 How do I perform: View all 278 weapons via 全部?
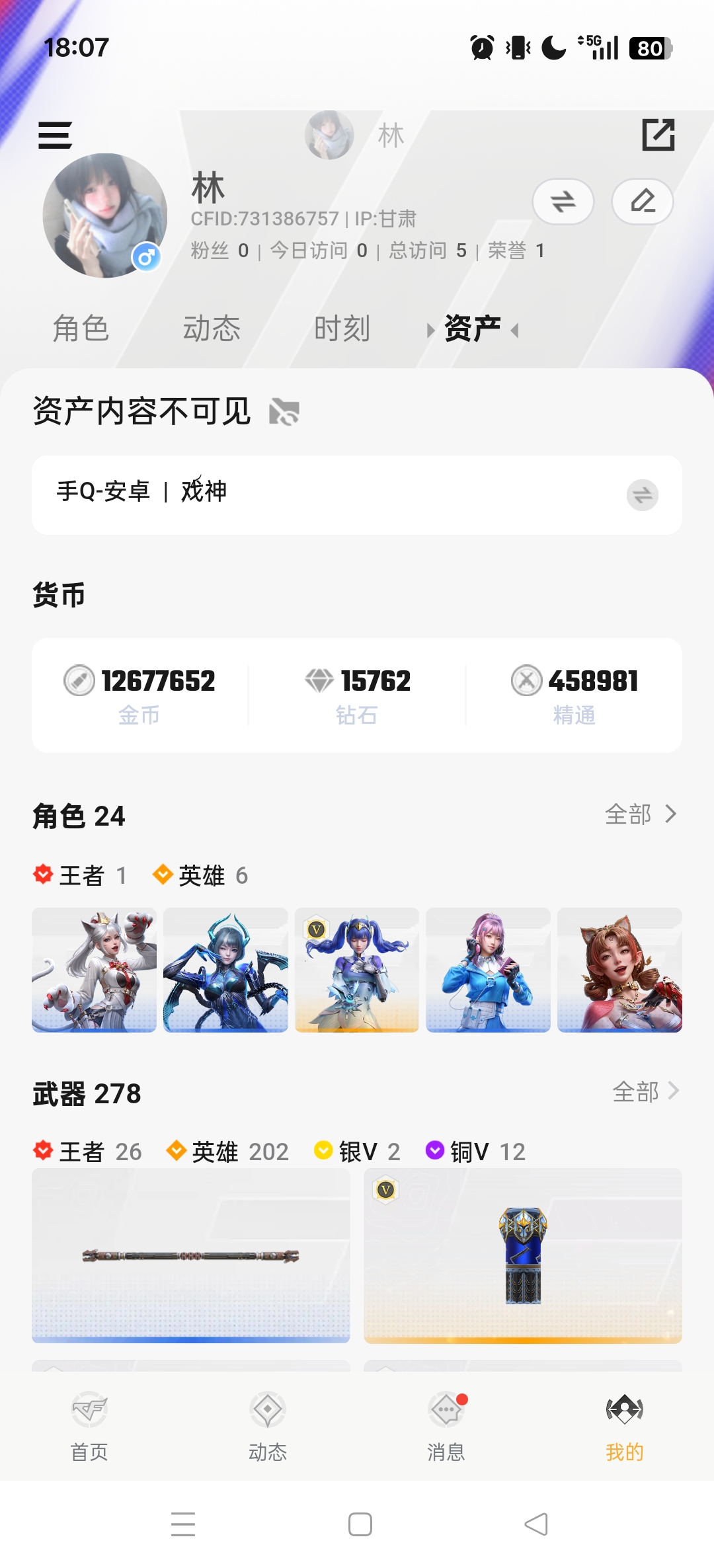click(645, 1091)
